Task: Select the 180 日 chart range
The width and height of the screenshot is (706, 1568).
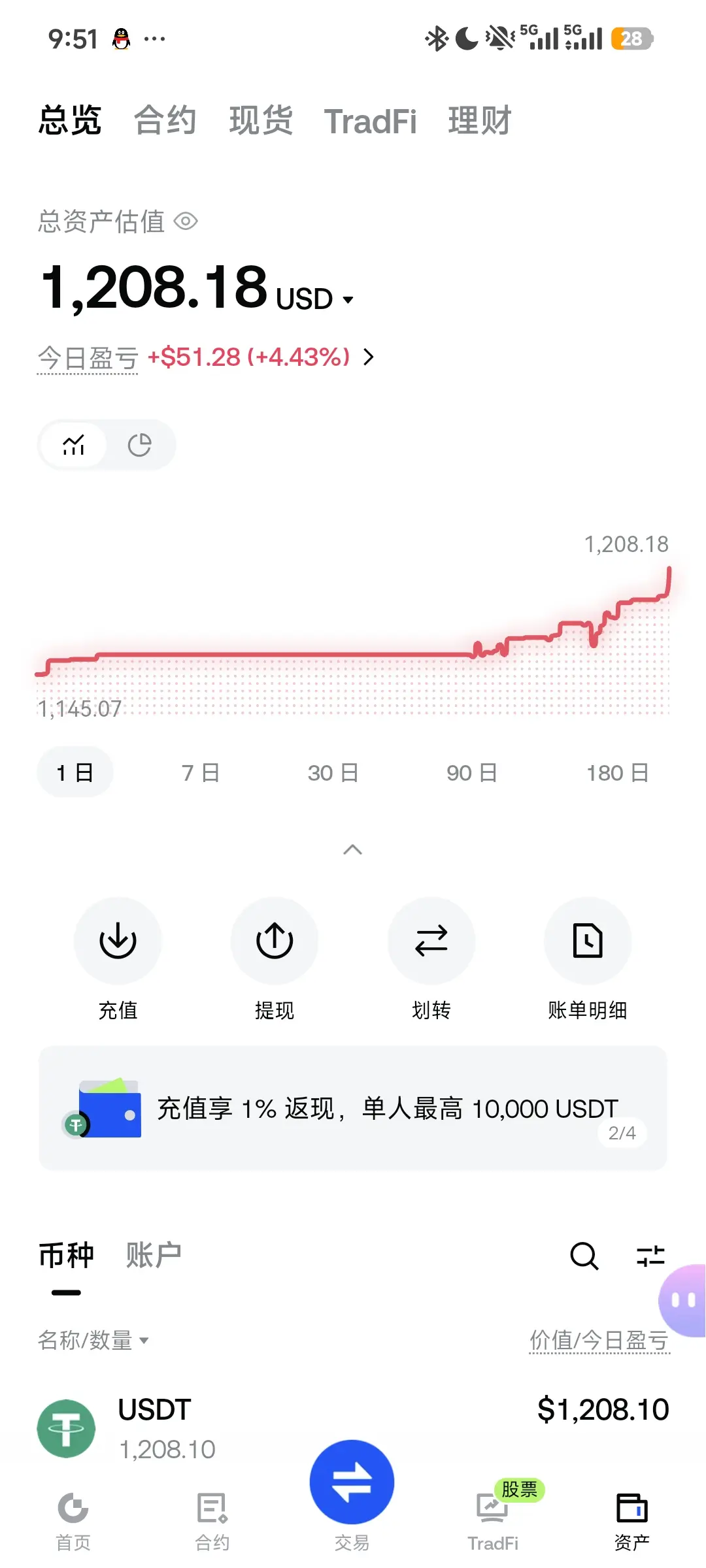Action: click(617, 773)
